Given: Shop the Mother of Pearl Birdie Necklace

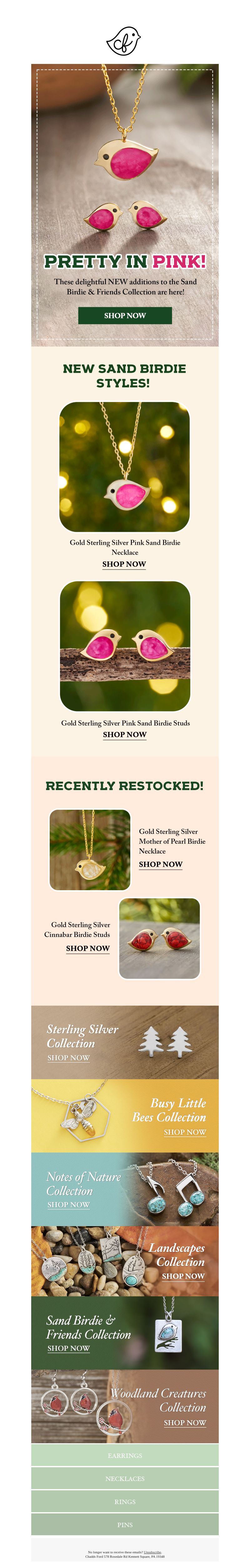Looking at the screenshot, I should [x=160, y=864].
